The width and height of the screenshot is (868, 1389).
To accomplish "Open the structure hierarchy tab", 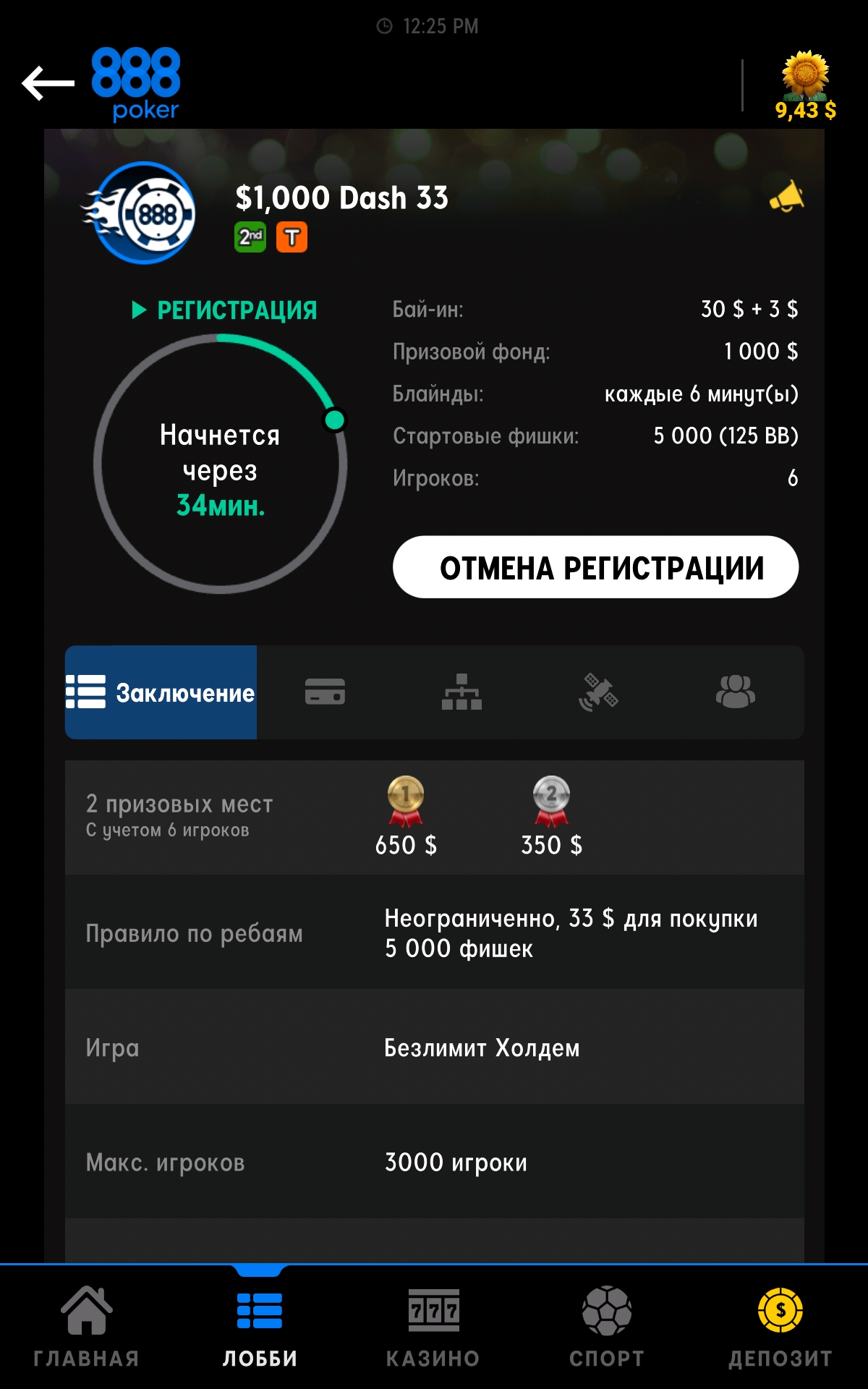I will (x=461, y=692).
